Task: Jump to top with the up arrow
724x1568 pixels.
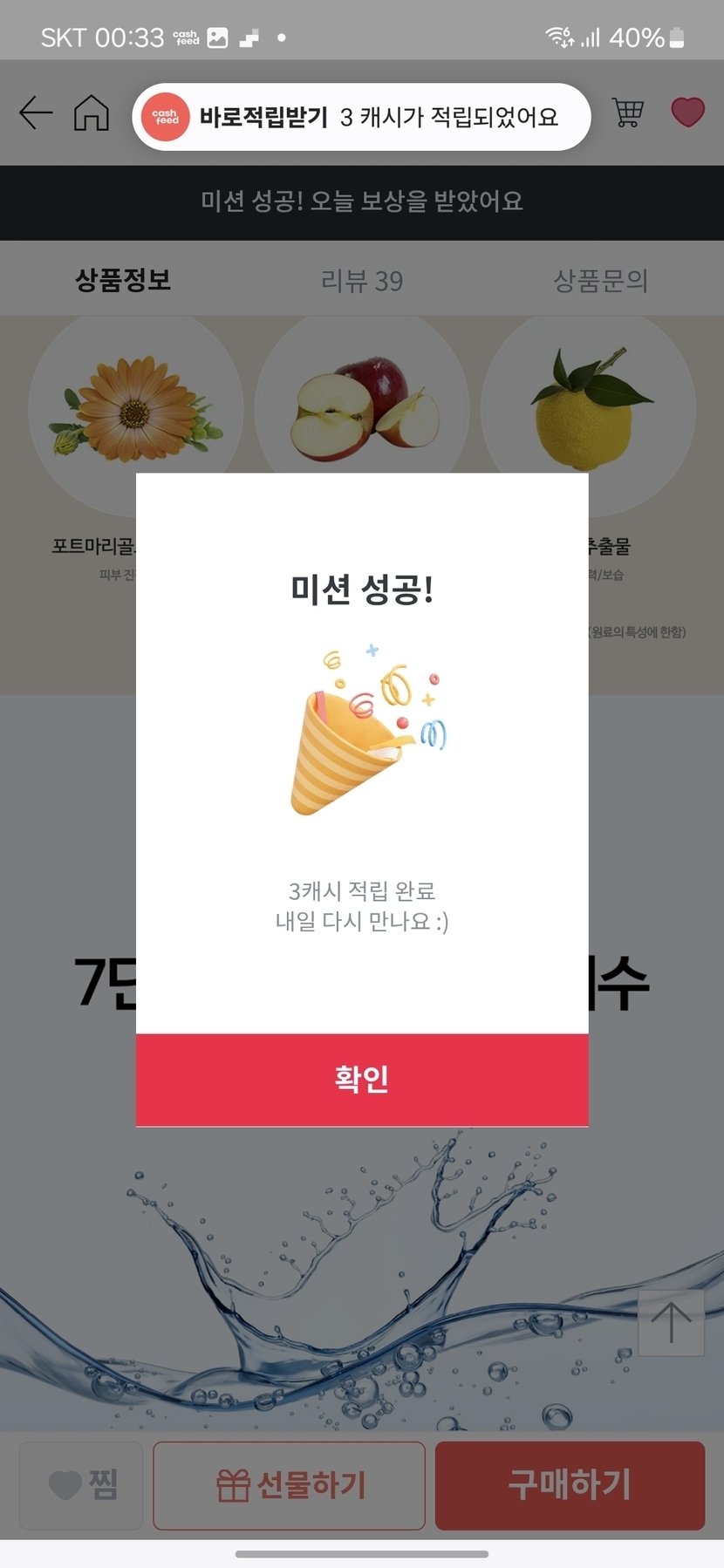Action: (671, 1322)
